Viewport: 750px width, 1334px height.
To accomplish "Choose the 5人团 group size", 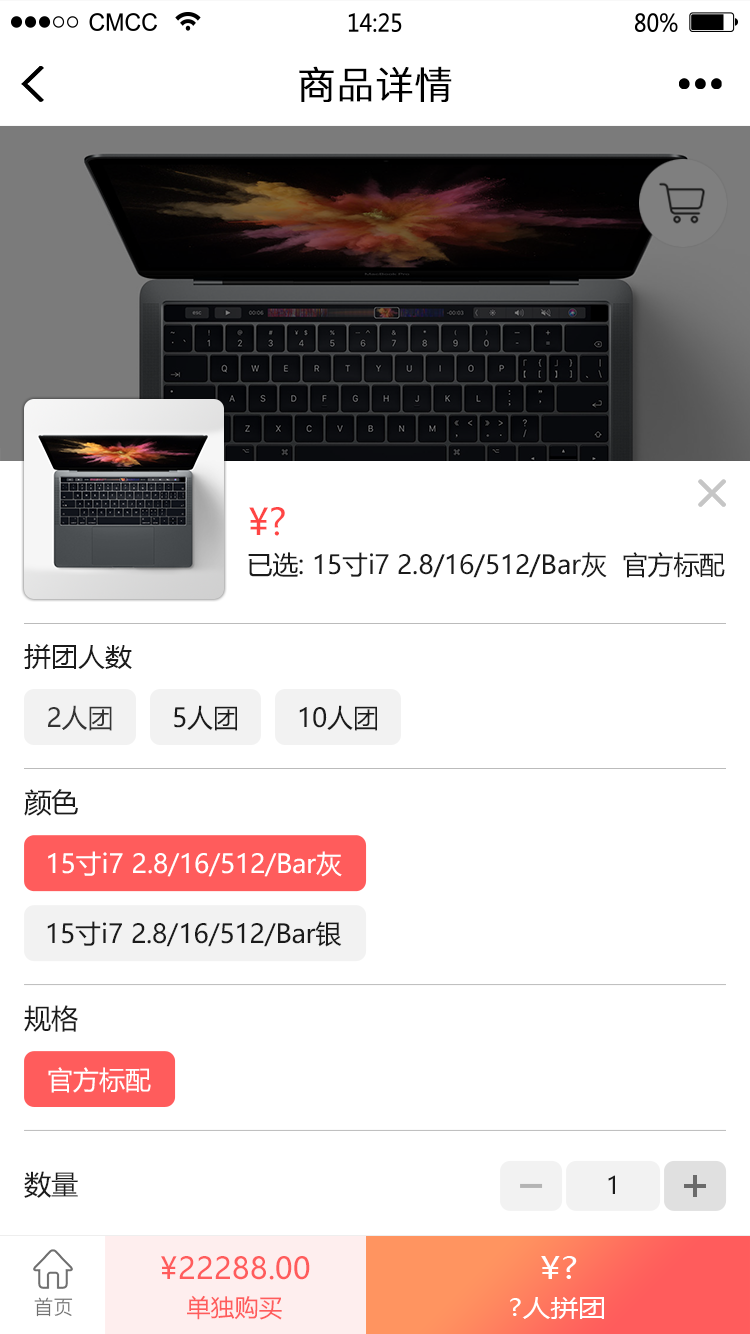I will coord(205,717).
